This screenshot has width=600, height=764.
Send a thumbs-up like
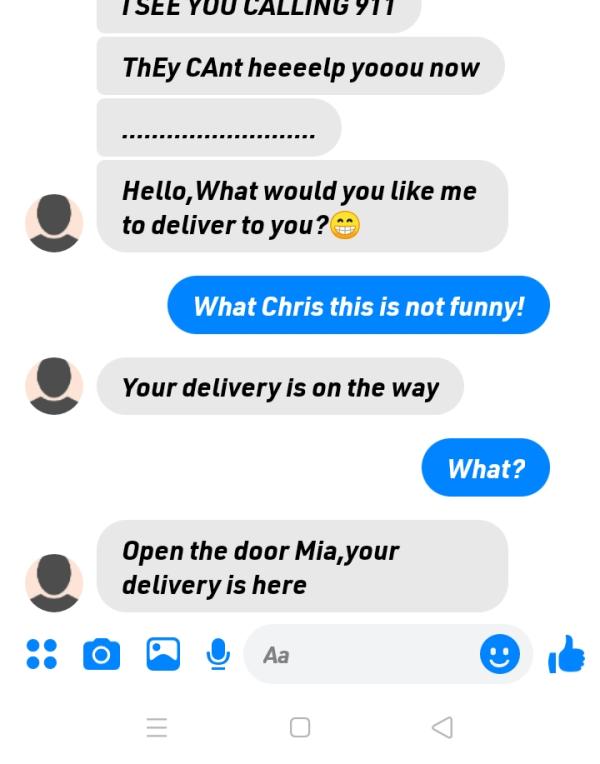(x=566, y=655)
